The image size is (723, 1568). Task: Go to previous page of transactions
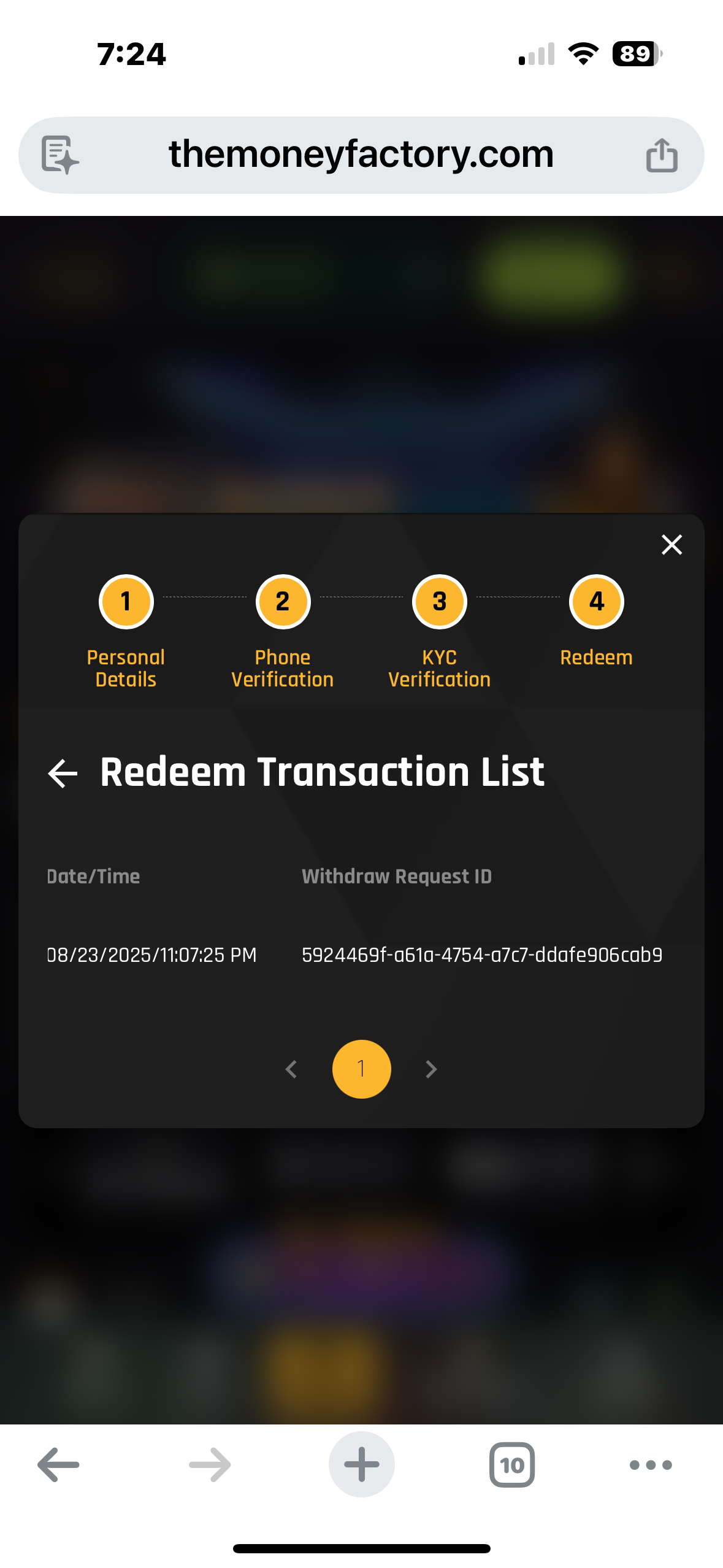click(292, 1069)
